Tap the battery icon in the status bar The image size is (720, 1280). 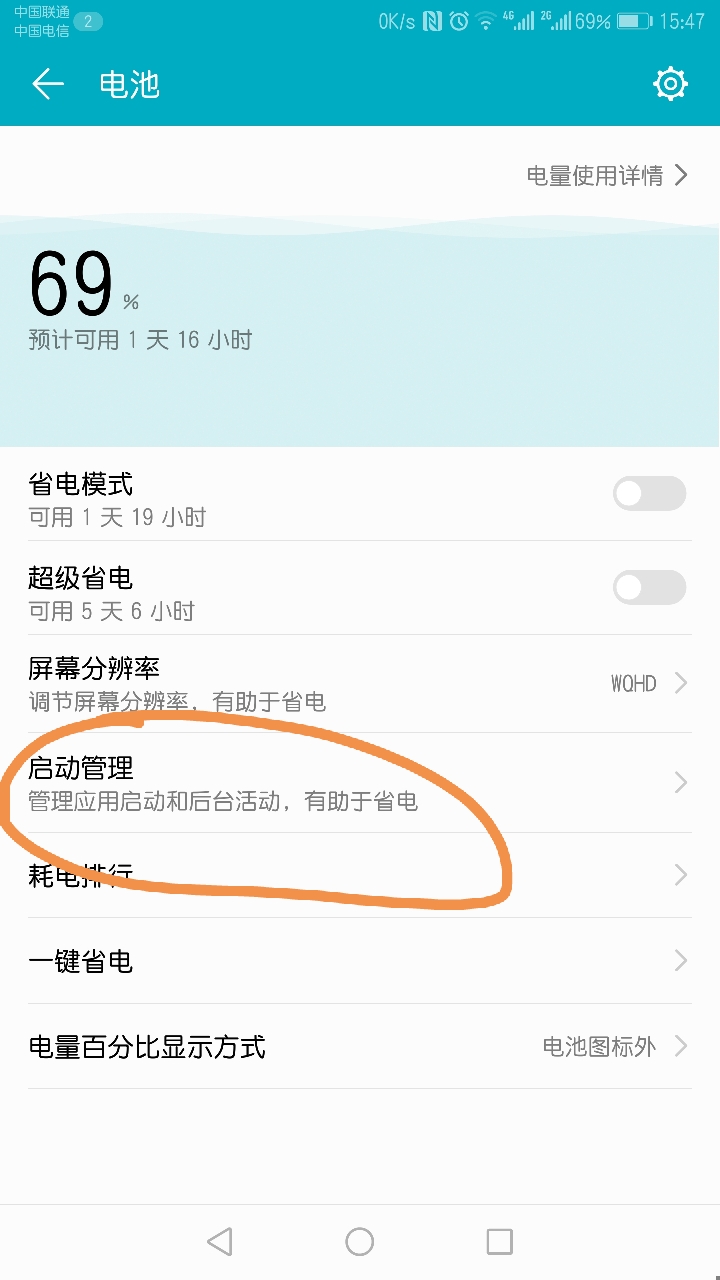tap(631, 19)
